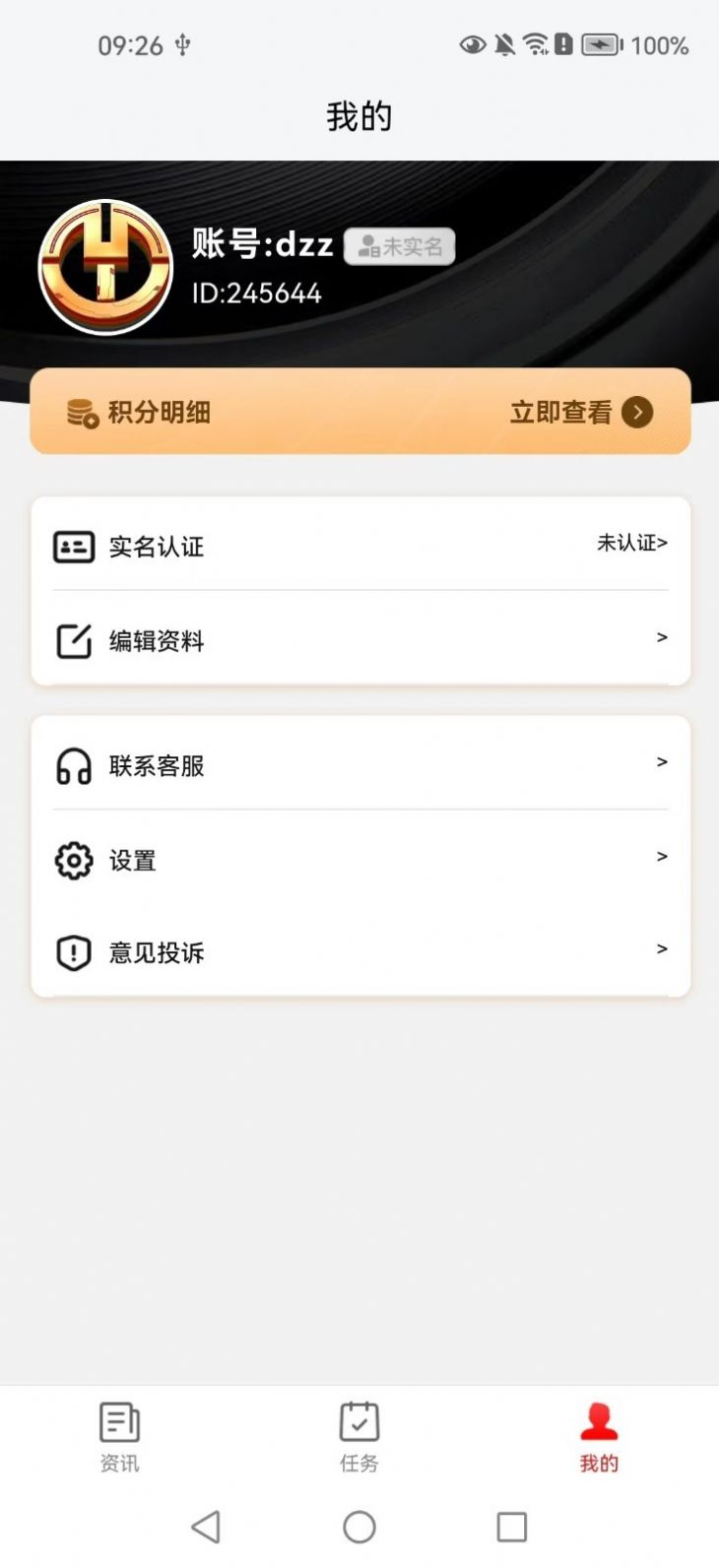
Task: Expand the 编辑资料 row chevron
Action: click(x=662, y=638)
